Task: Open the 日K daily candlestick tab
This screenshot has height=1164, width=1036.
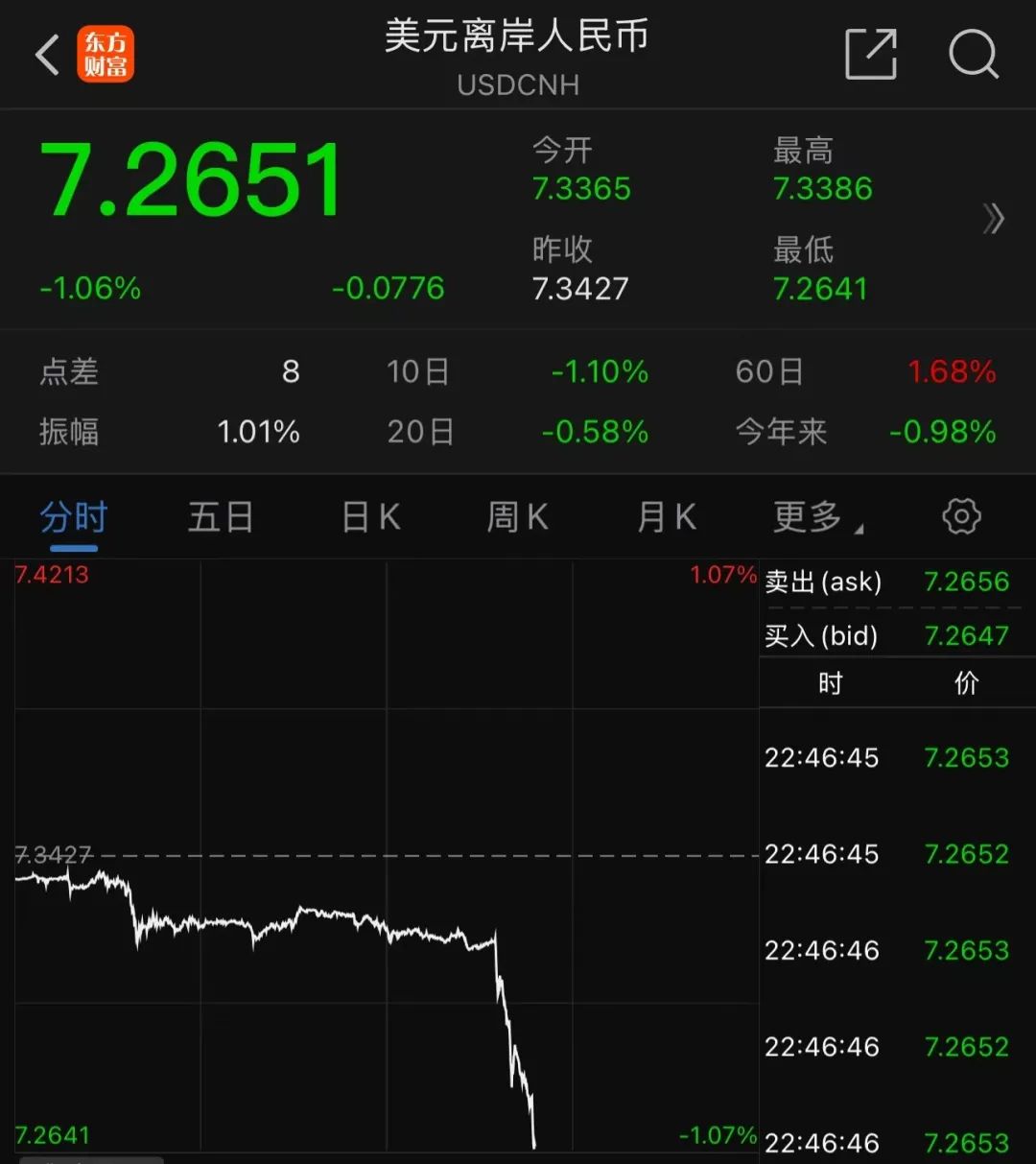Action: coord(371,518)
